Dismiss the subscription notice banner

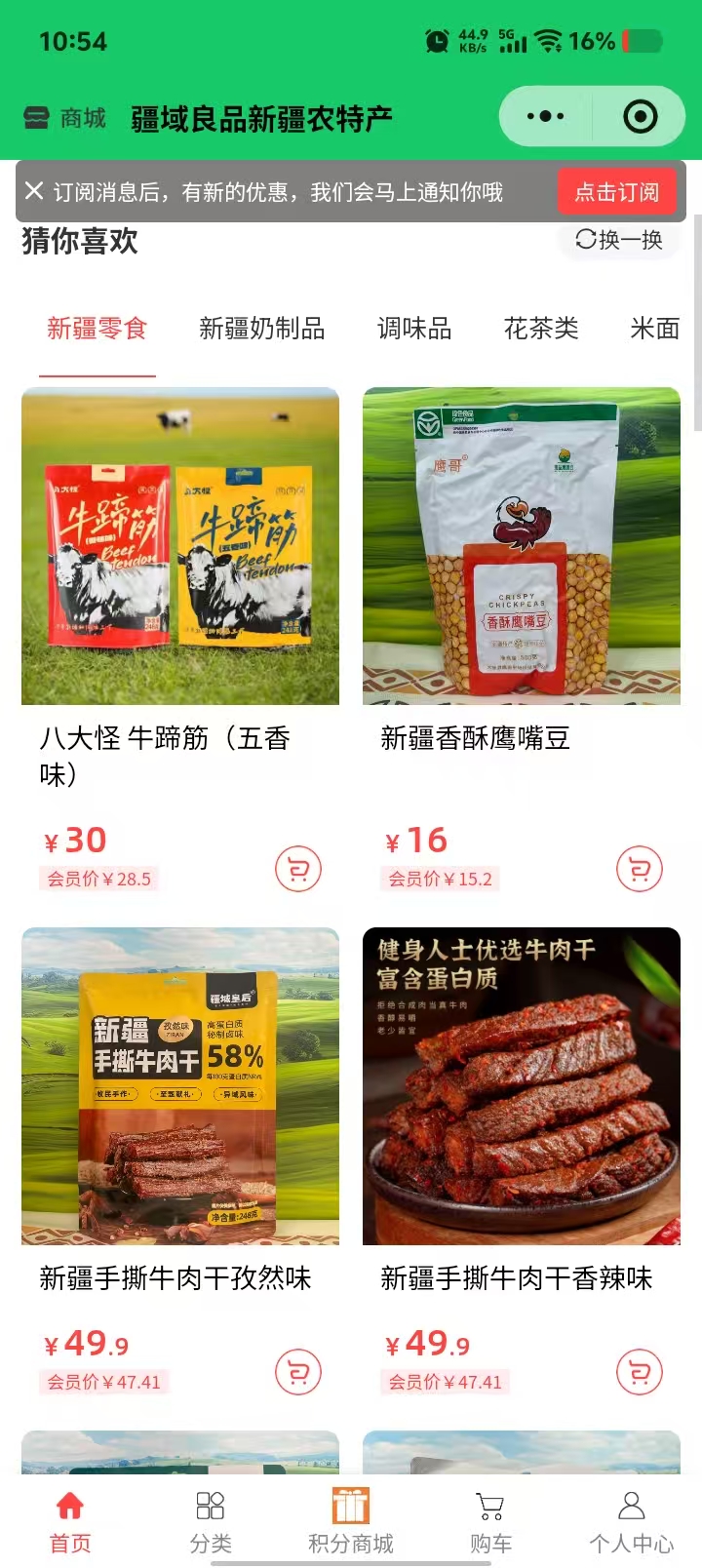[34, 191]
